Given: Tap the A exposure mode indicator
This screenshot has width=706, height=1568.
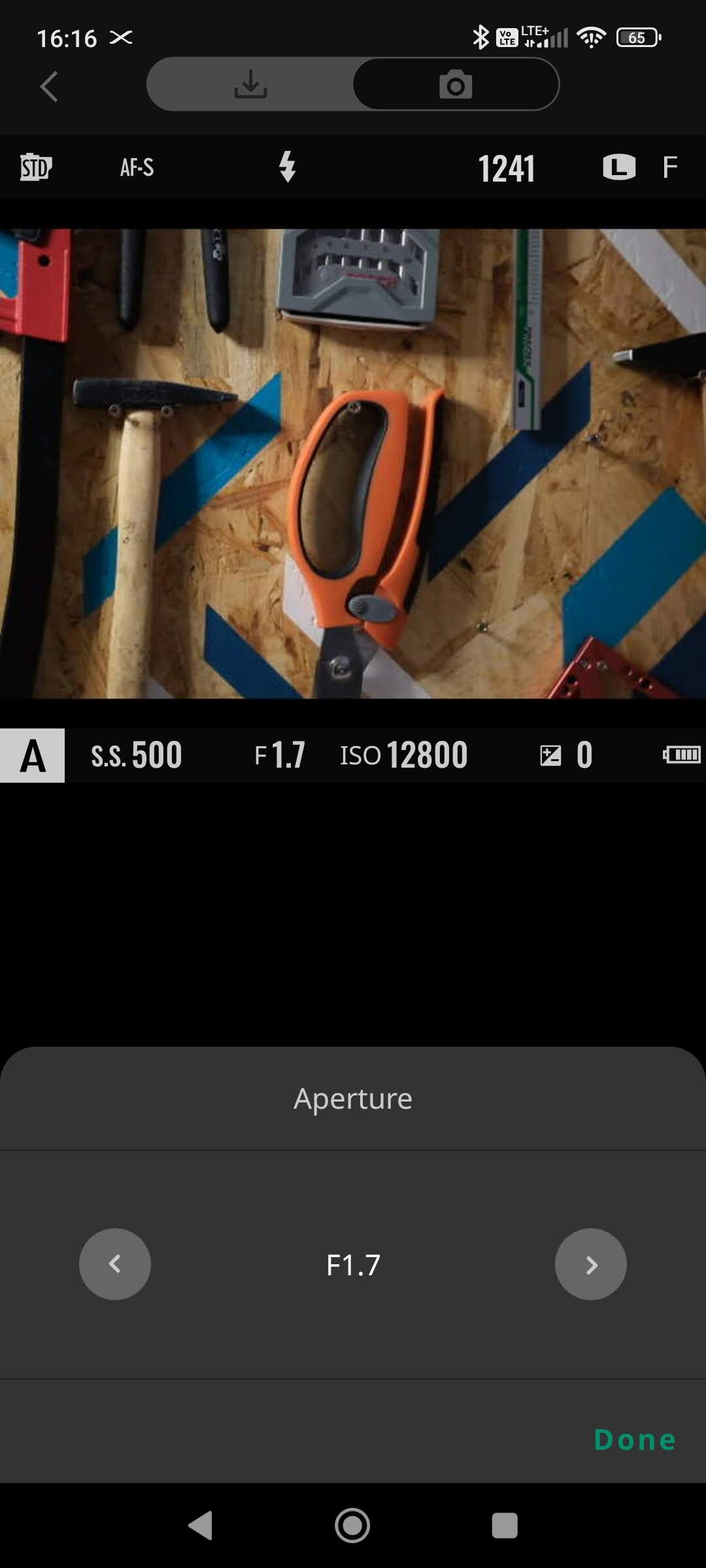Looking at the screenshot, I should point(33,755).
